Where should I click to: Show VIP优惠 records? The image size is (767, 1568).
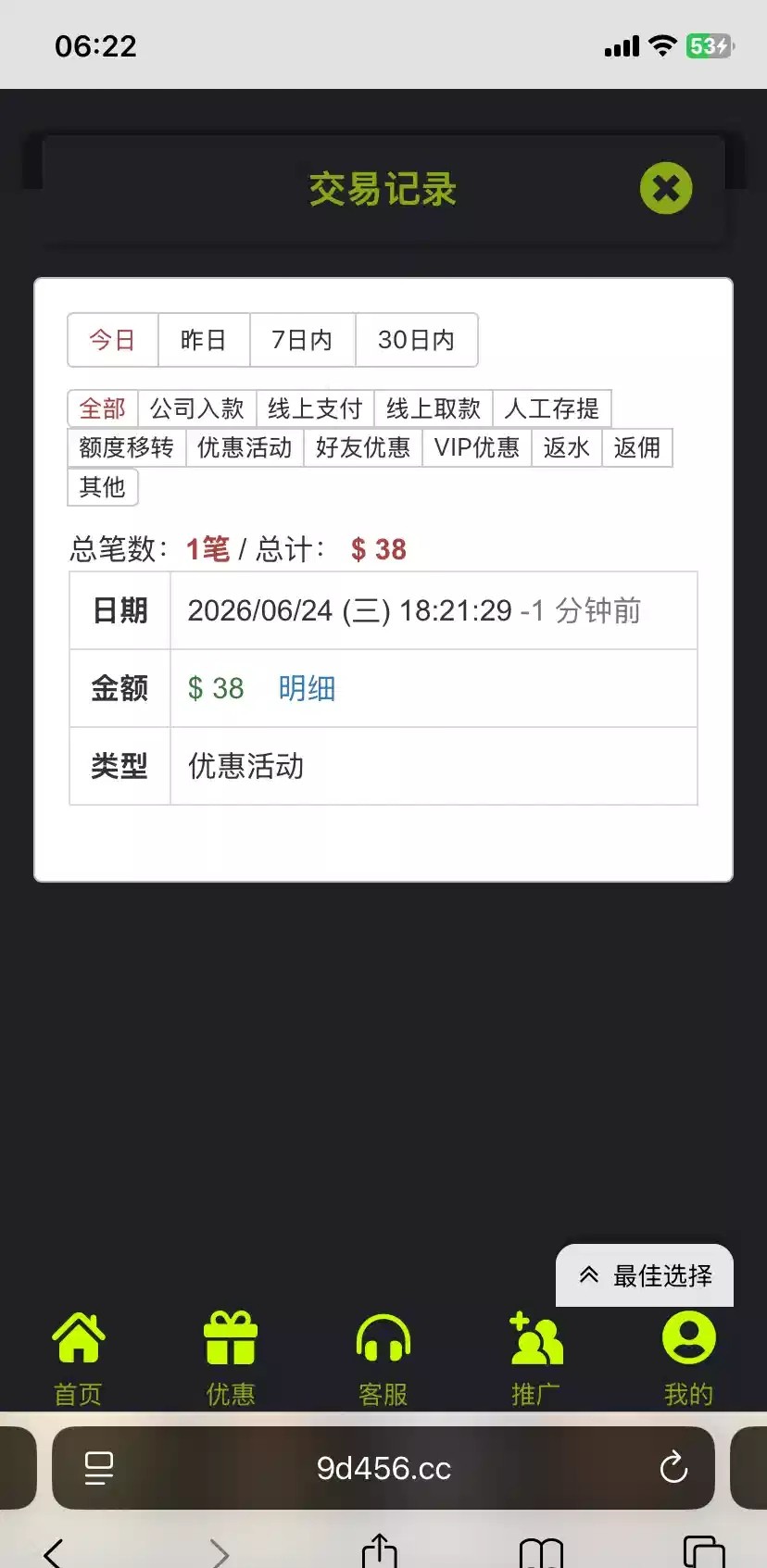pos(477,447)
